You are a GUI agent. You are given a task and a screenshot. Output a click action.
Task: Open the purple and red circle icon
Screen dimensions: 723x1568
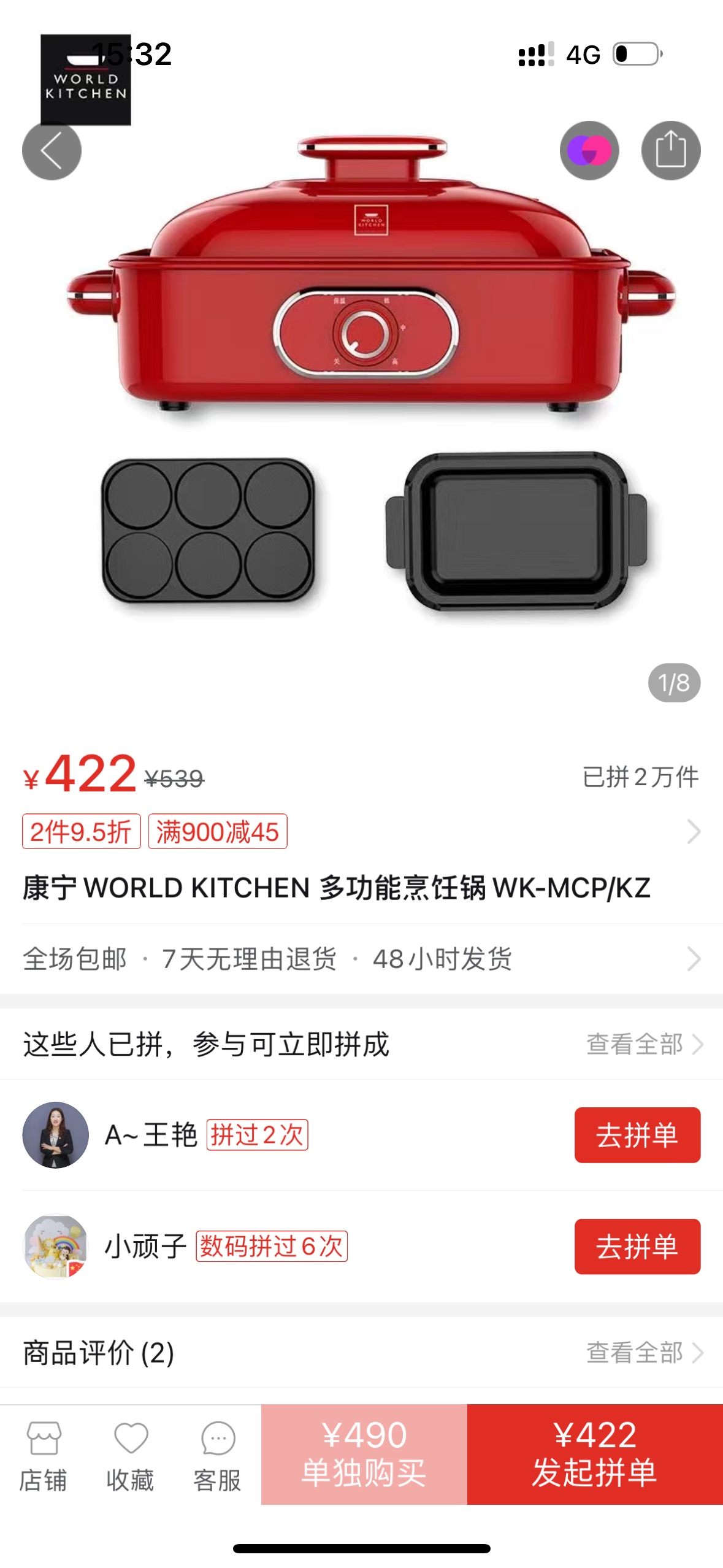tap(589, 151)
